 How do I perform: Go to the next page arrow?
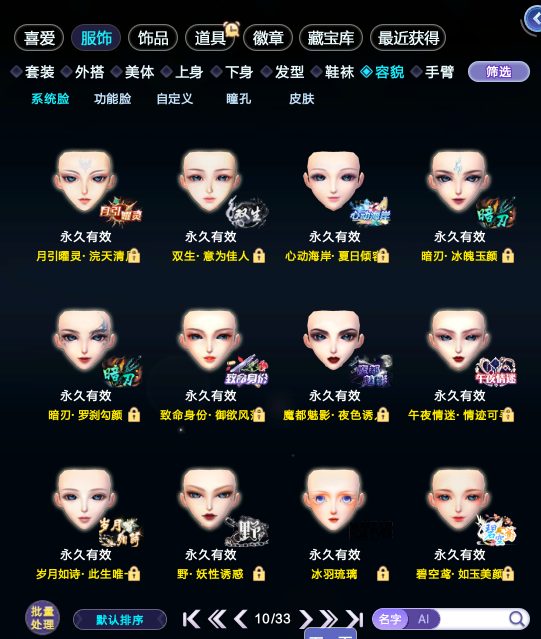click(305, 619)
